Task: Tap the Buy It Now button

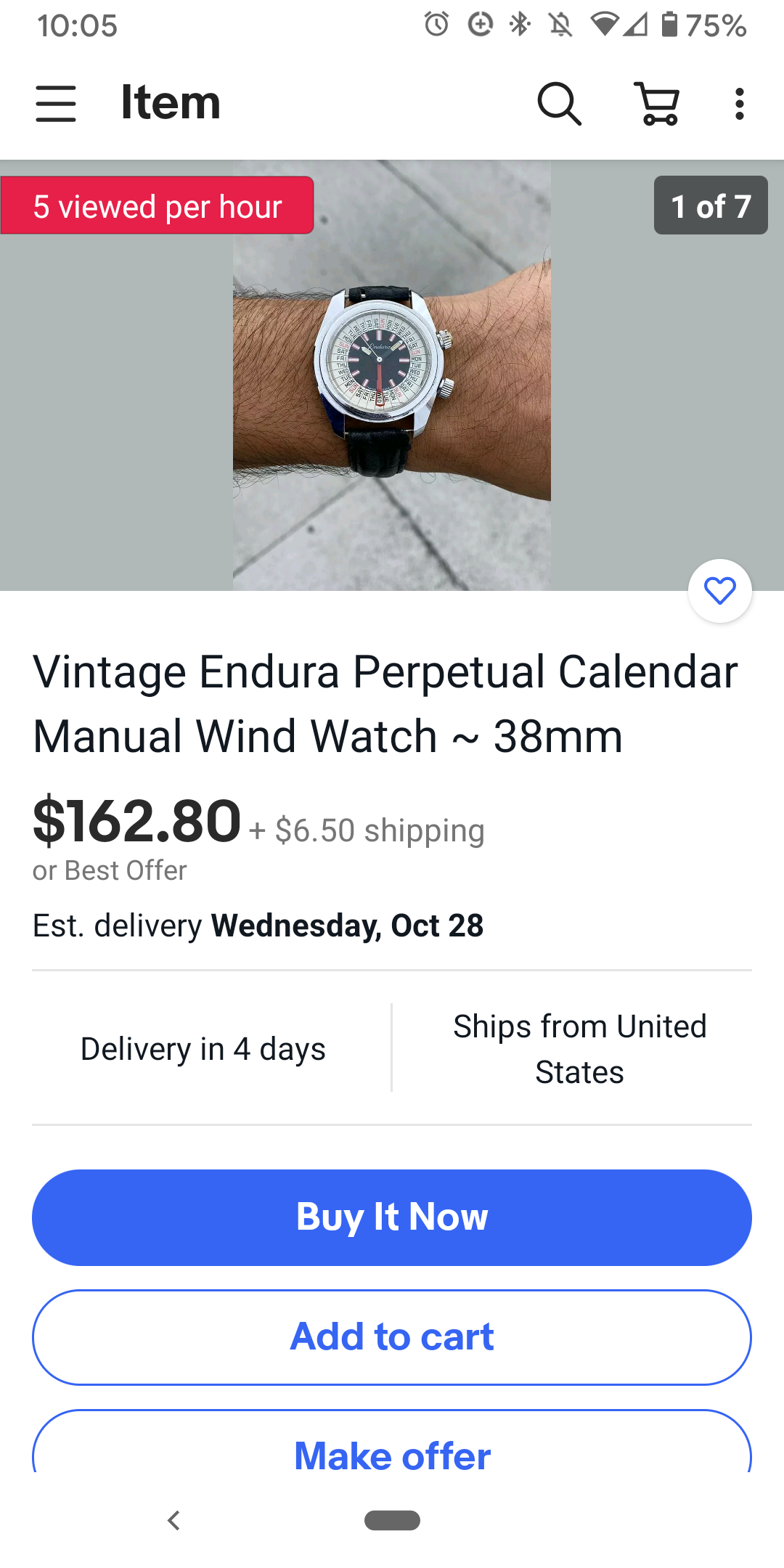Action: [392, 1217]
